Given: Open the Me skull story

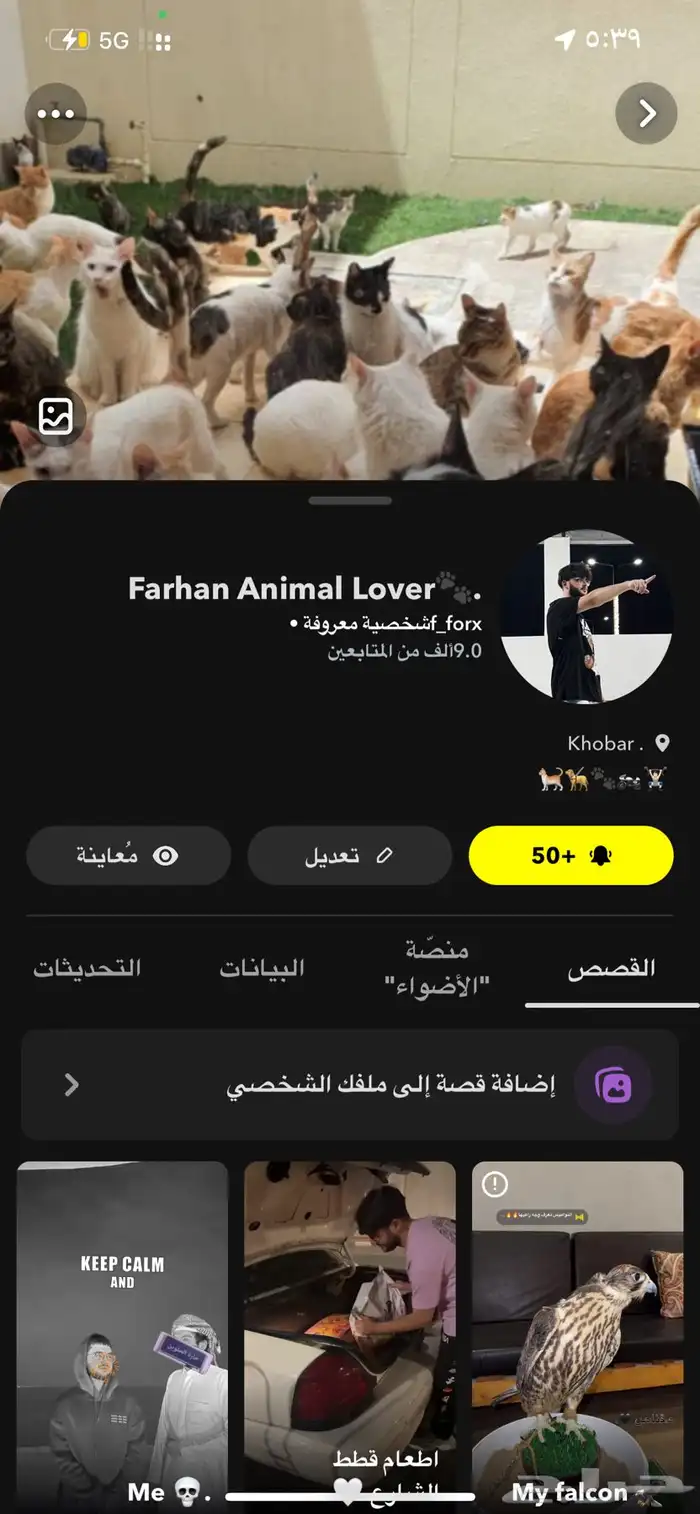Looking at the screenshot, I should pyautogui.click(x=122, y=1330).
